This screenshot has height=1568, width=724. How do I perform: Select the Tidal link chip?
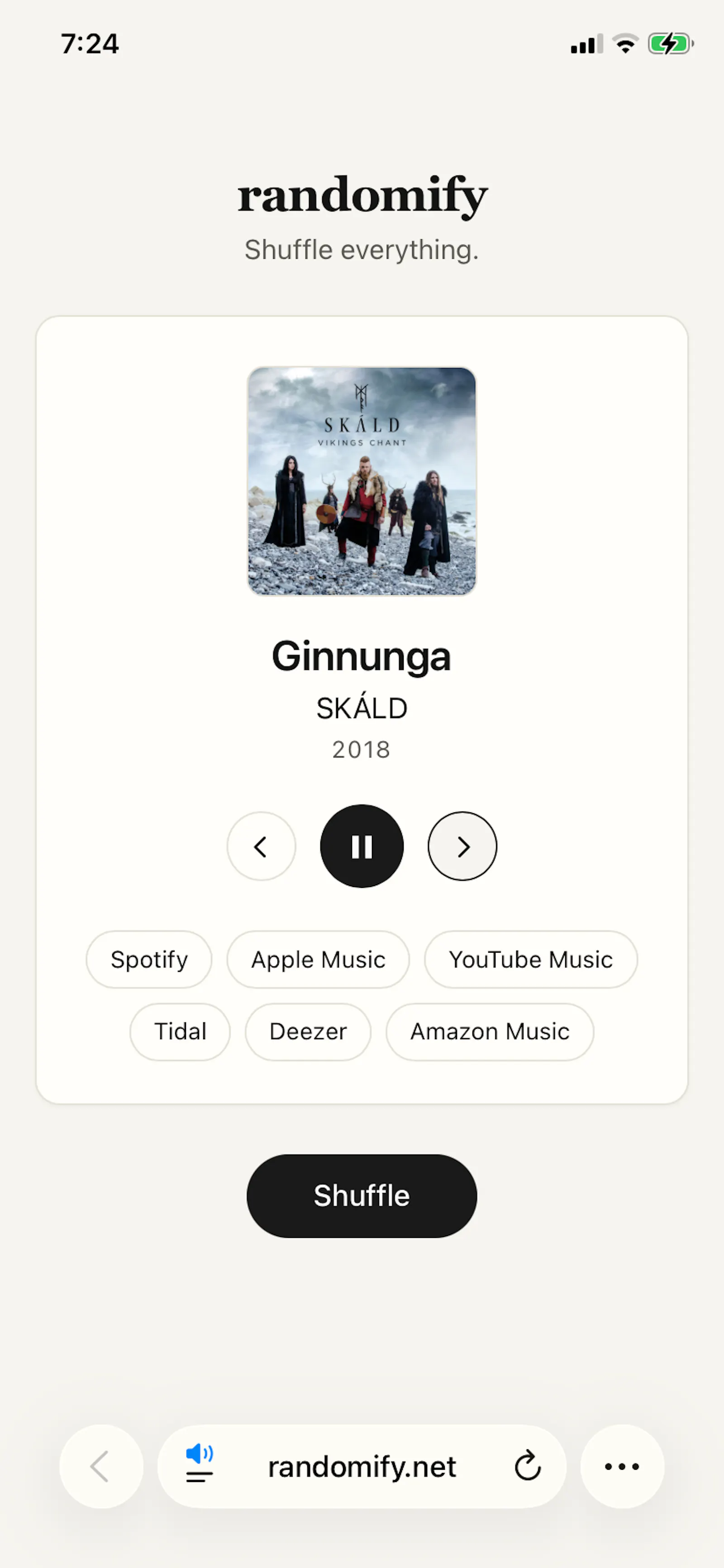click(x=180, y=1032)
